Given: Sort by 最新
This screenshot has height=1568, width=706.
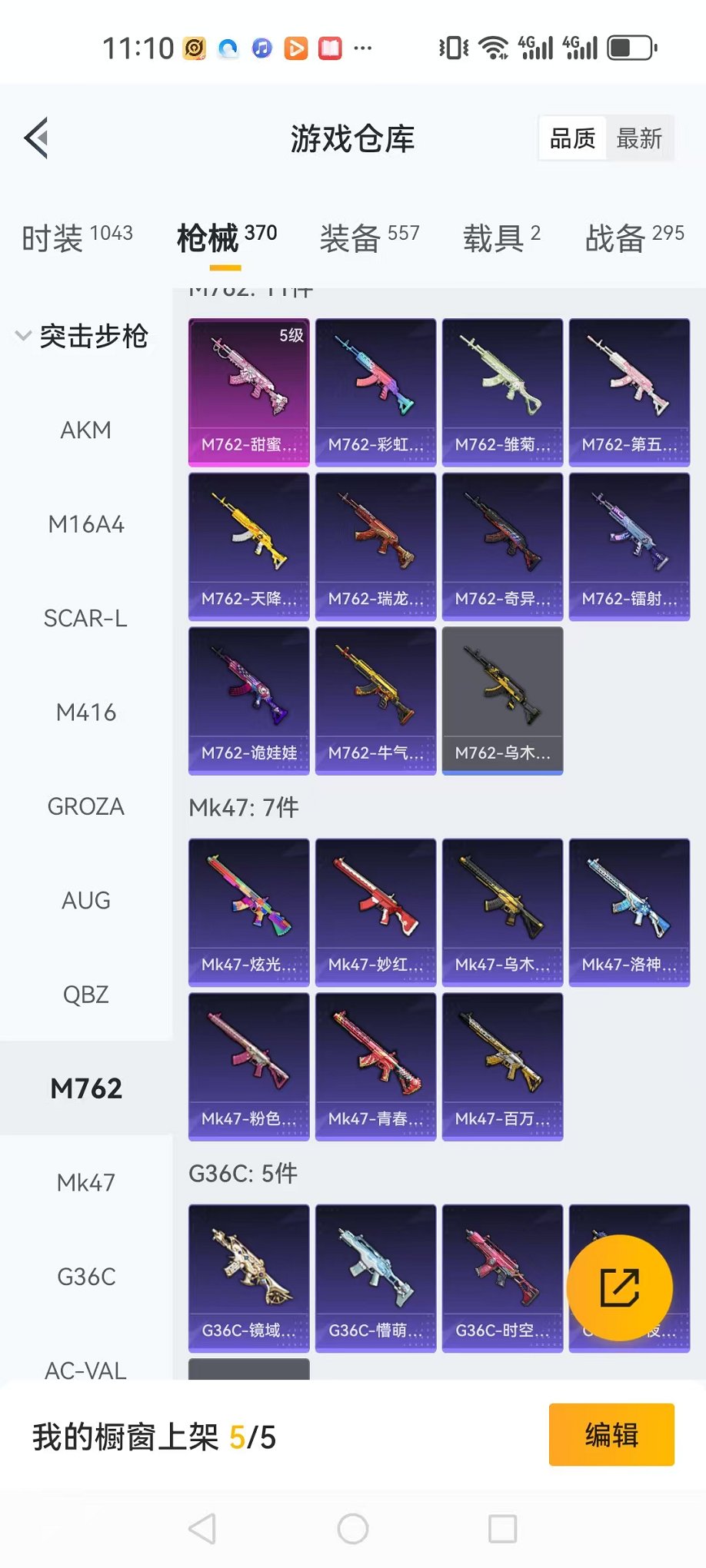Looking at the screenshot, I should (x=638, y=138).
